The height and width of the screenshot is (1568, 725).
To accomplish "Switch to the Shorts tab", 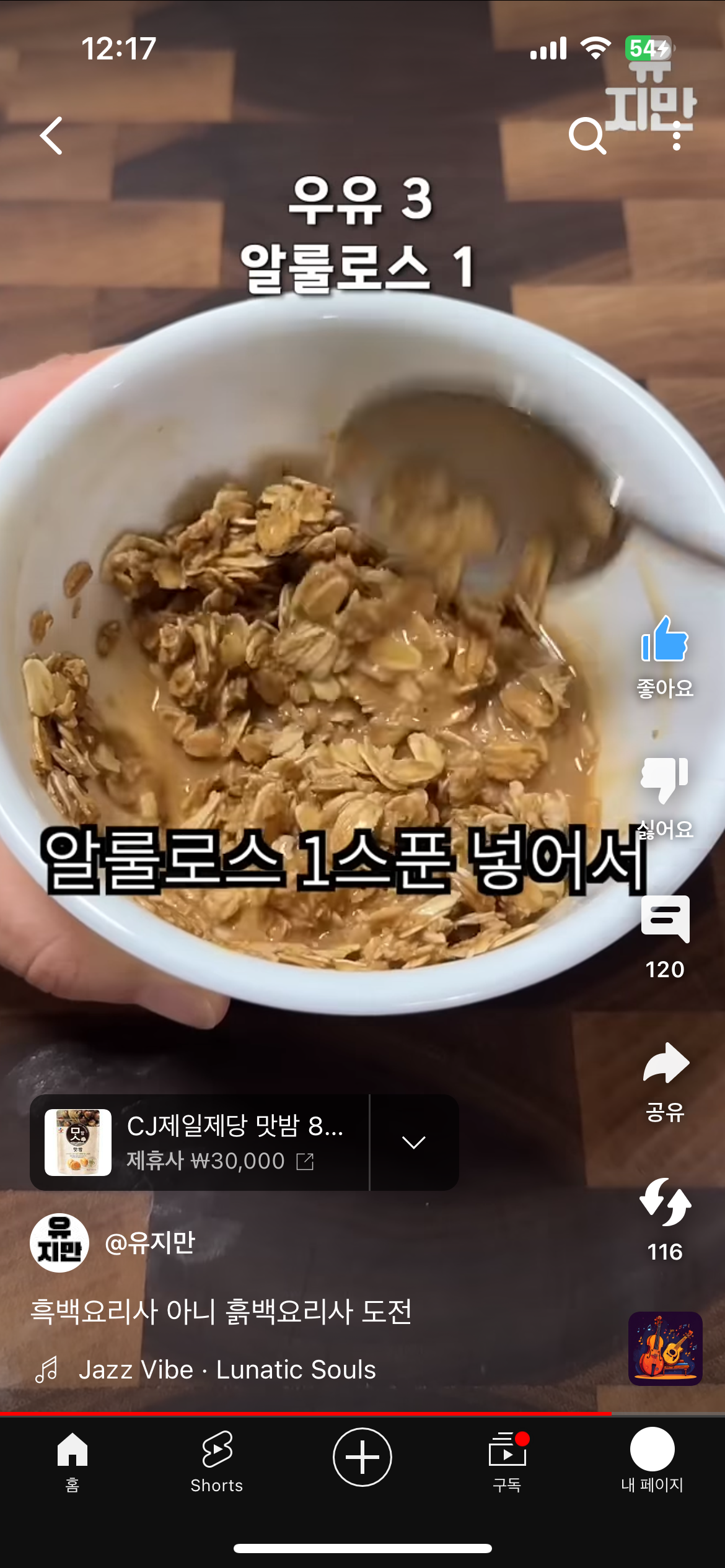I will [217, 1458].
